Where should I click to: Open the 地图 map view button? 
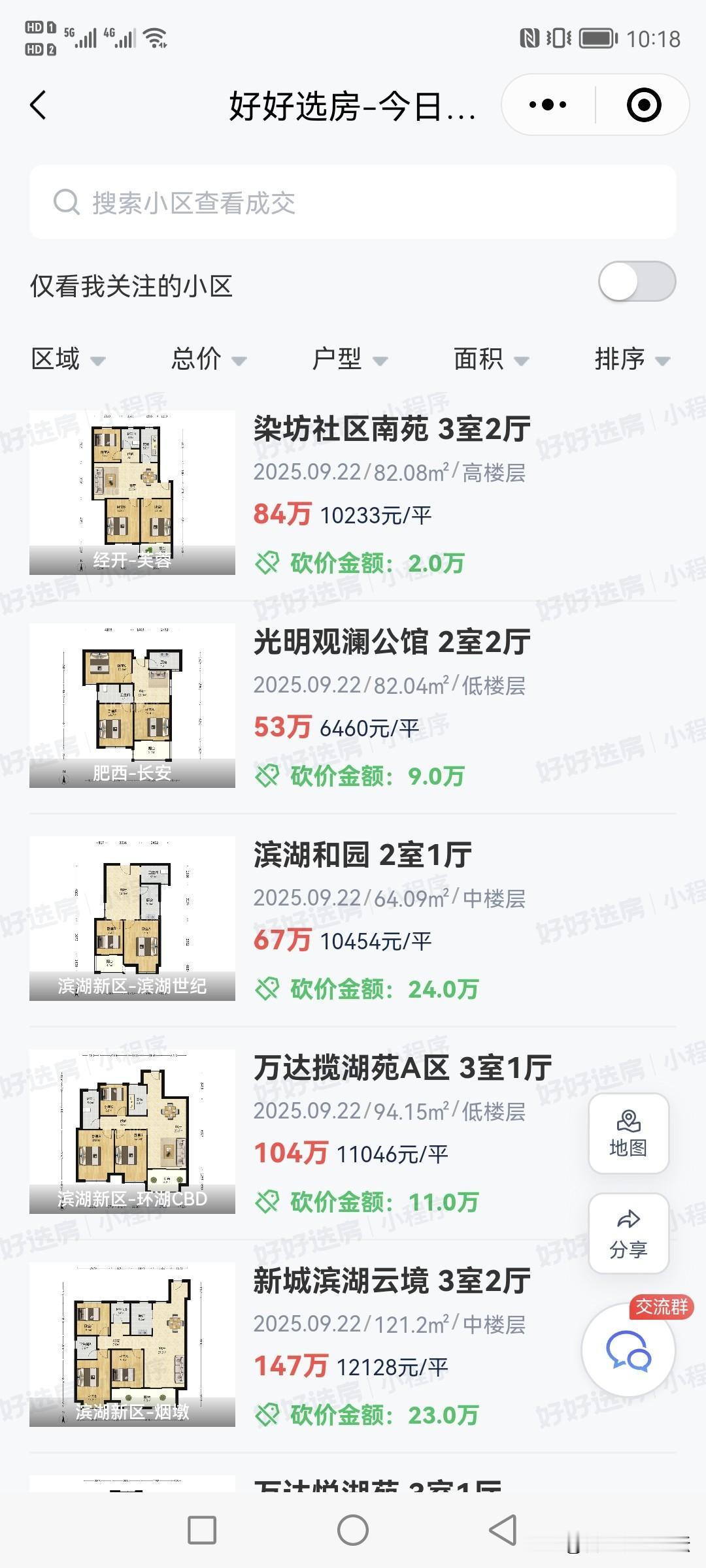click(628, 1134)
